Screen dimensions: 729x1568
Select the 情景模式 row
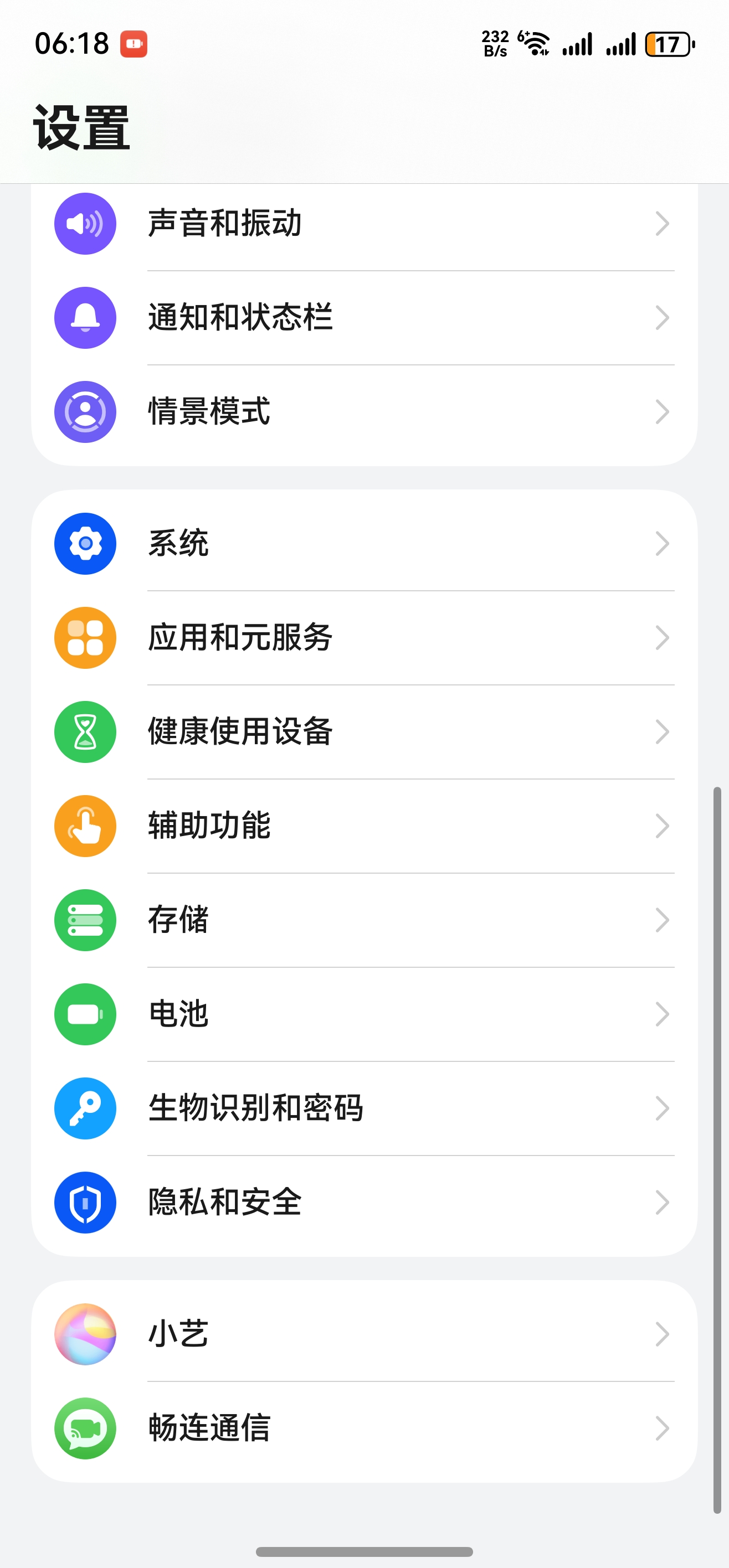(x=364, y=412)
